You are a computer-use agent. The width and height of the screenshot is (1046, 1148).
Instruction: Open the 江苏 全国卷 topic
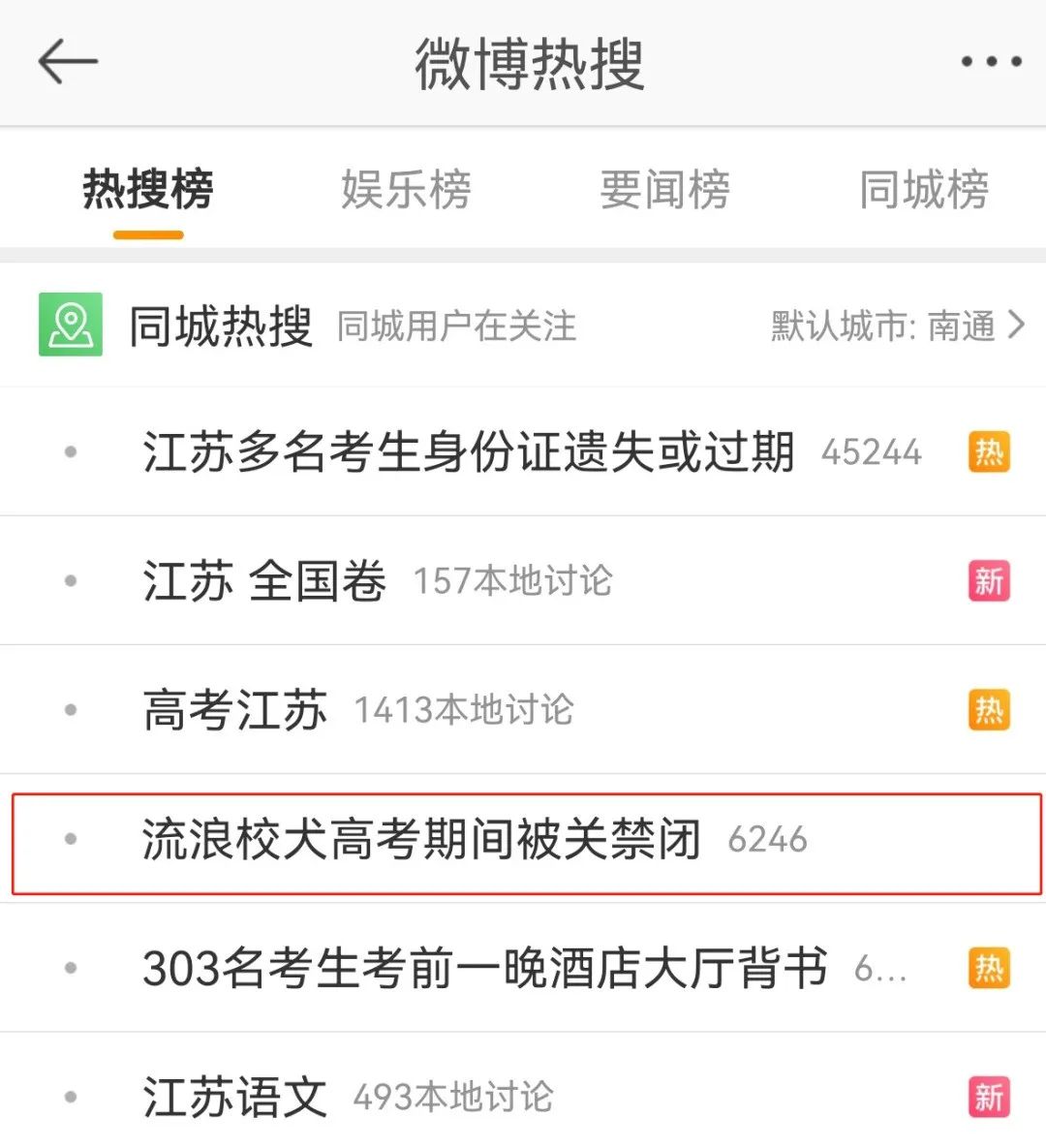[x=264, y=581]
